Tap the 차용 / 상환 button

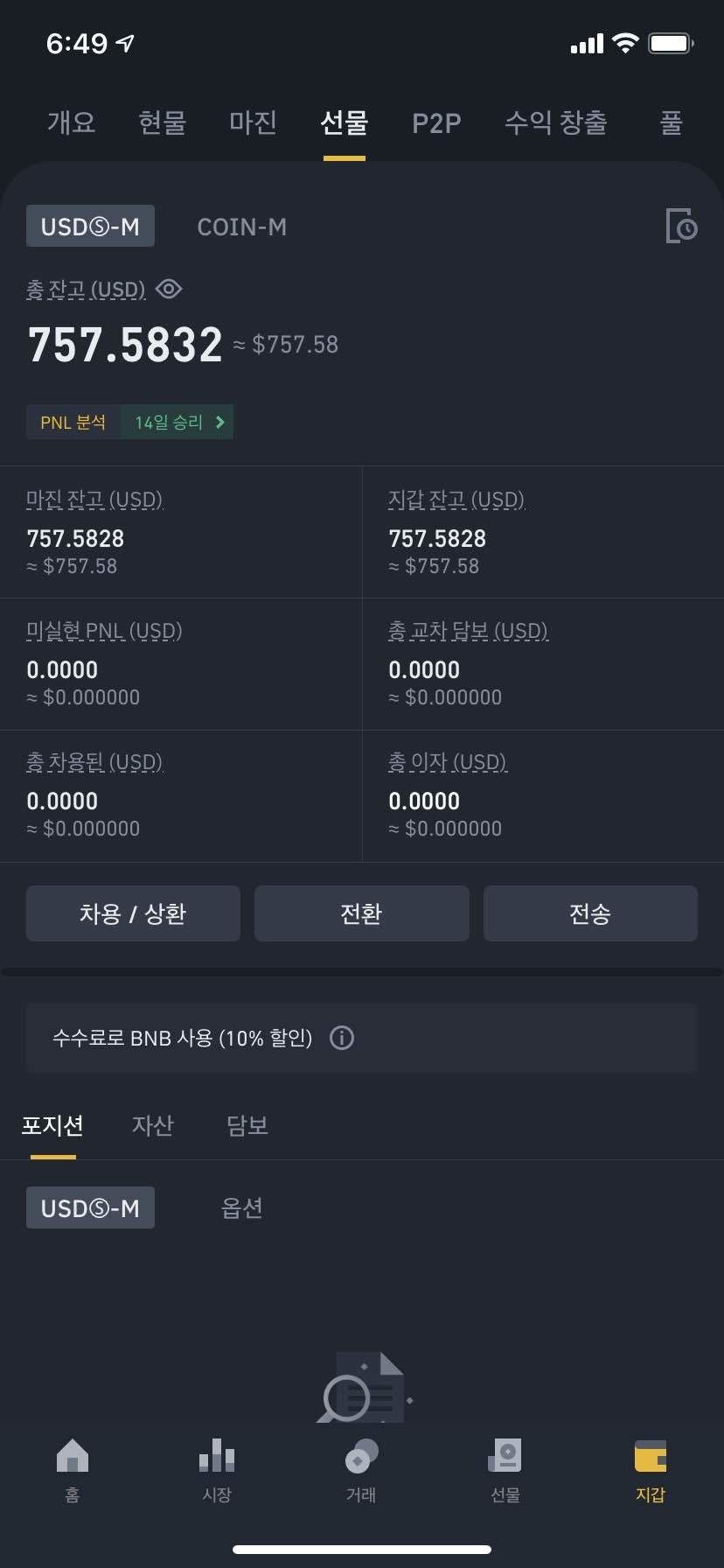[x=133, y=913]
